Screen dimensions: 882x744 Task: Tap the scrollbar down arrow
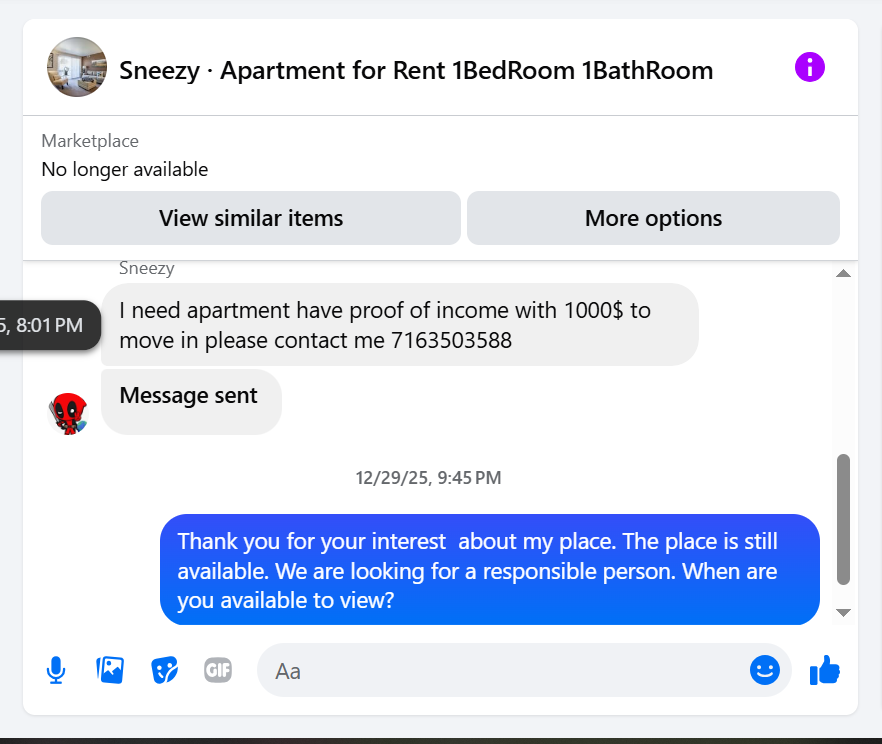[843, 612]
